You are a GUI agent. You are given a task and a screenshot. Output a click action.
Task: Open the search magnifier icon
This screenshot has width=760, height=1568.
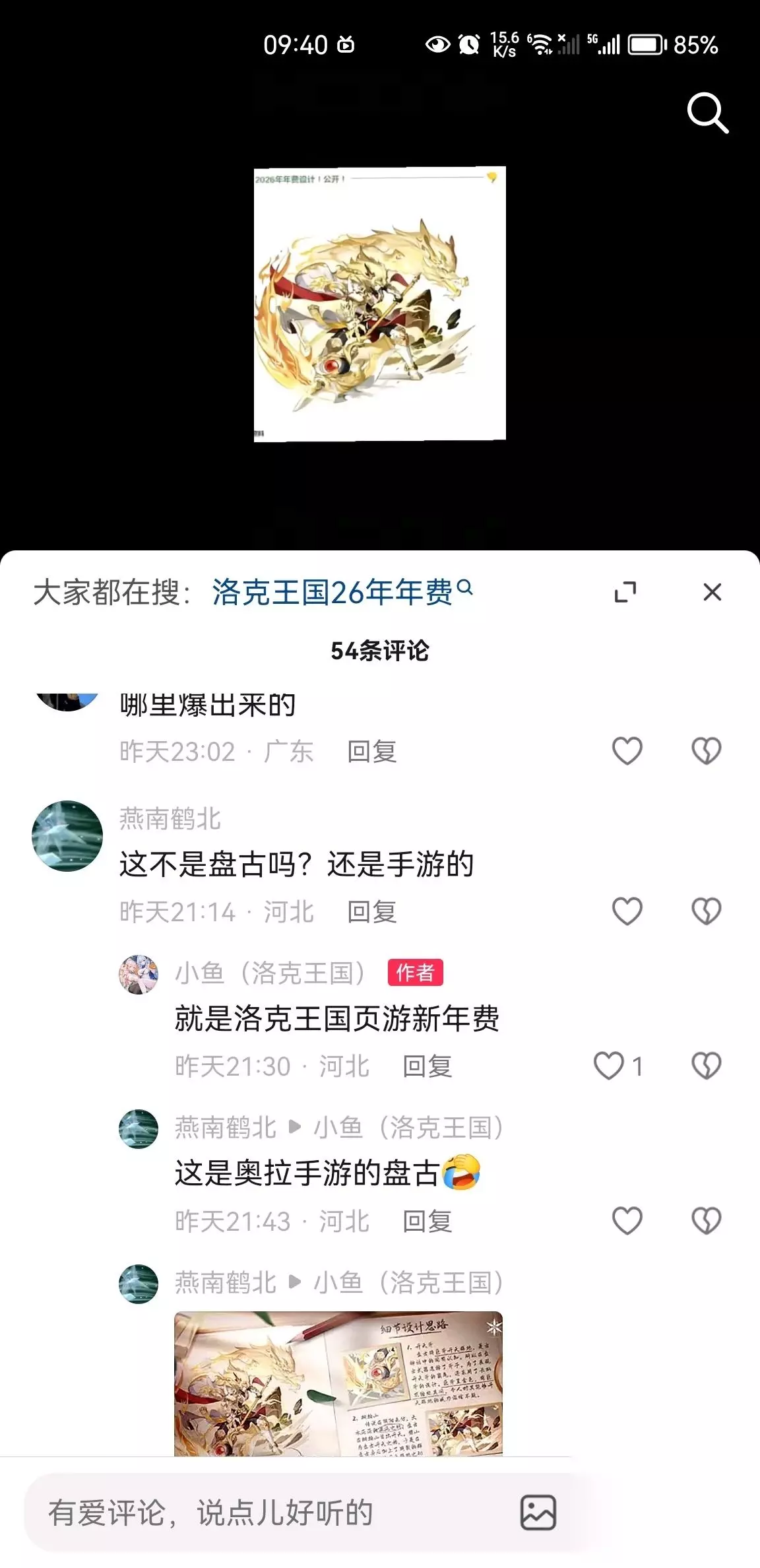(x=707, y=114)
